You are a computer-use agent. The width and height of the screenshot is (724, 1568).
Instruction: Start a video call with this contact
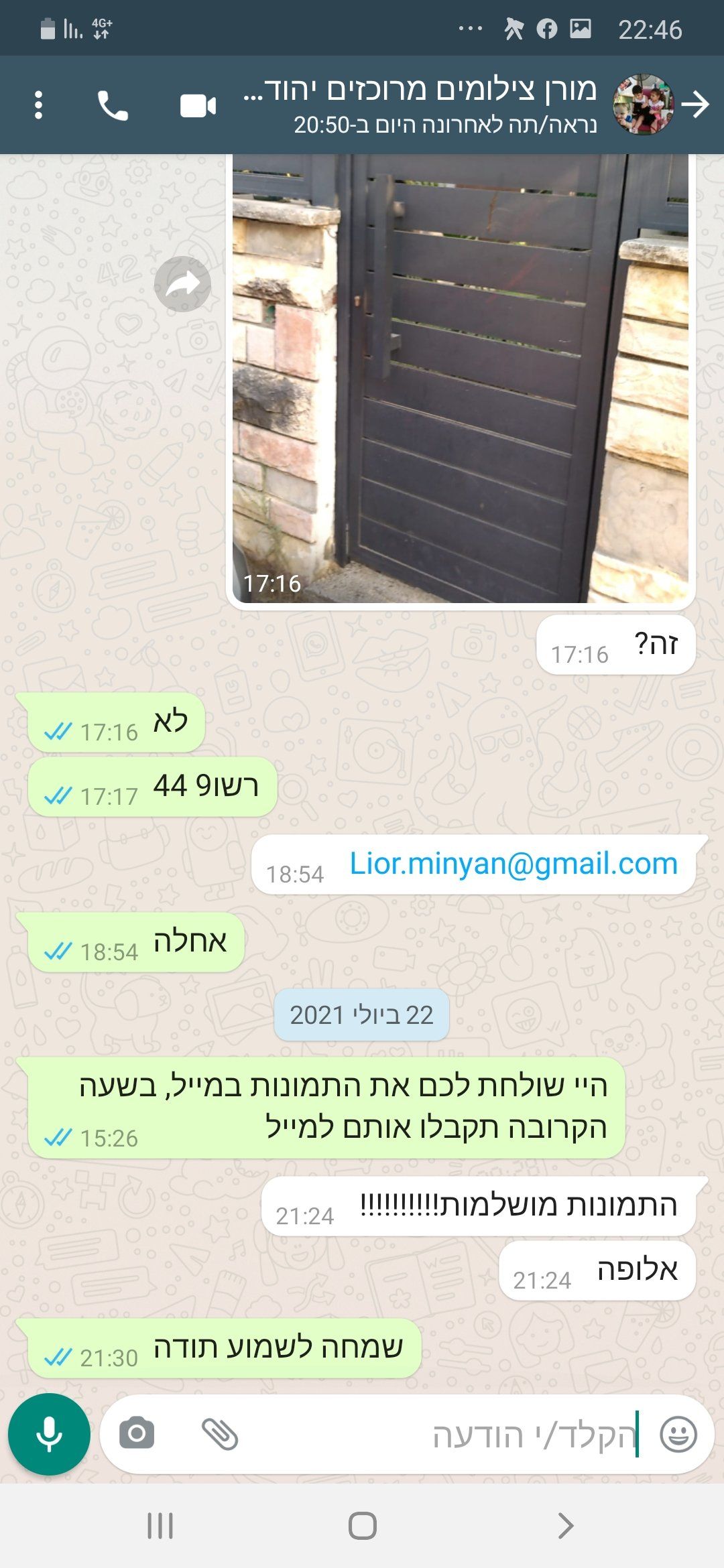(x=198, y=106)
